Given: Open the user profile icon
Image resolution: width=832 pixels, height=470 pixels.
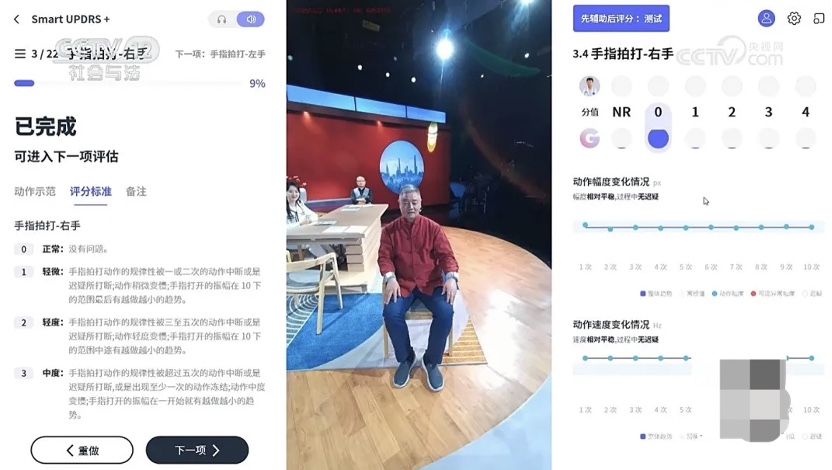Looking at the screenshot, I should (x=766, y=18).
